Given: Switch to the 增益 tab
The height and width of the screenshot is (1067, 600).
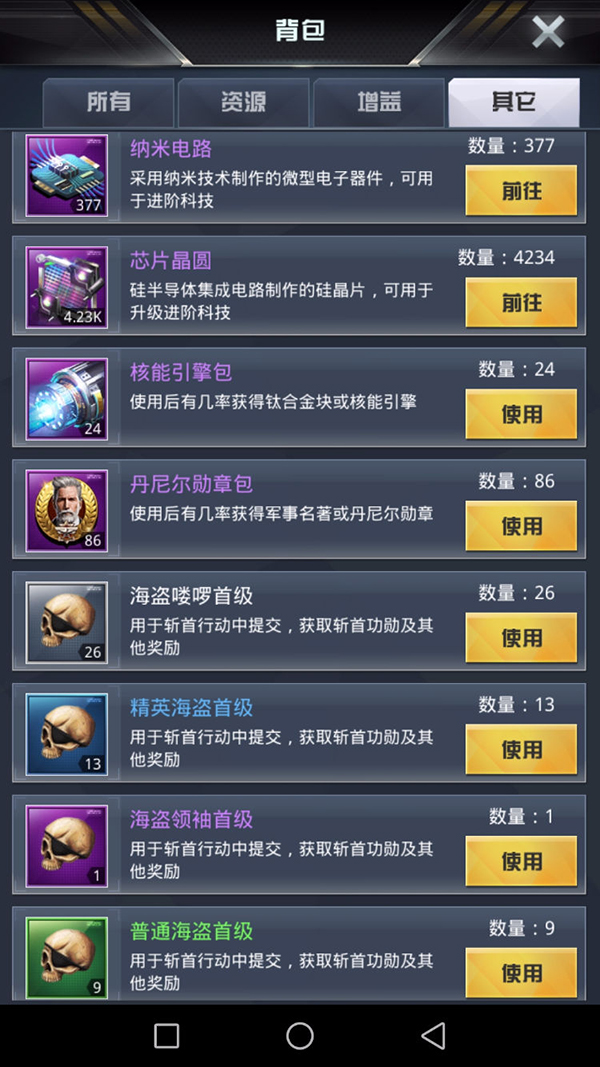Looking at the screenshot, I should tap(379, 102).
